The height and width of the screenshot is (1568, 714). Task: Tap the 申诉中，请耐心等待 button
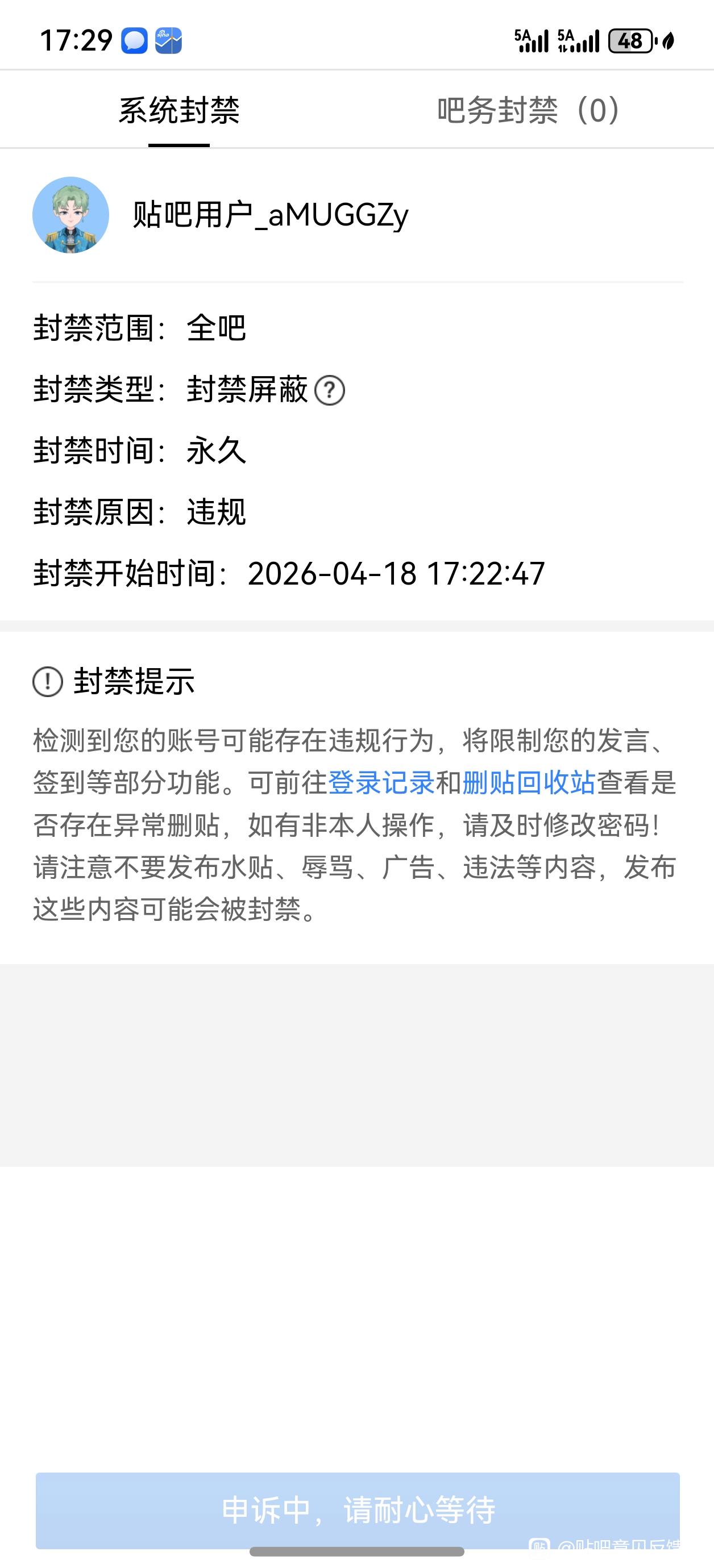[358, 1509]
